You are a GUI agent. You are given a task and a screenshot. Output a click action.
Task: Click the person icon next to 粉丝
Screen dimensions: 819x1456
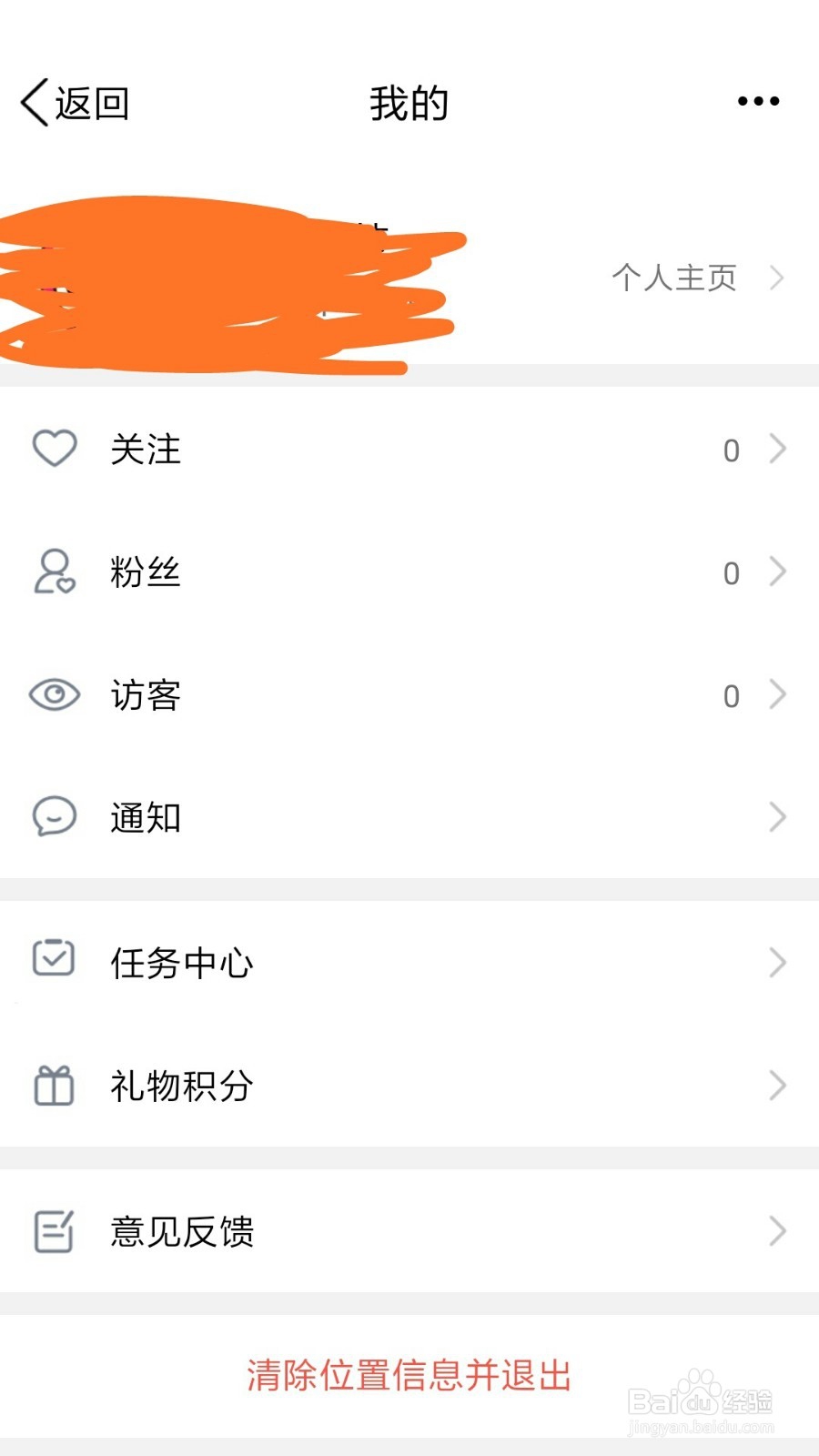pyautogui.click(x=55, y=572)
